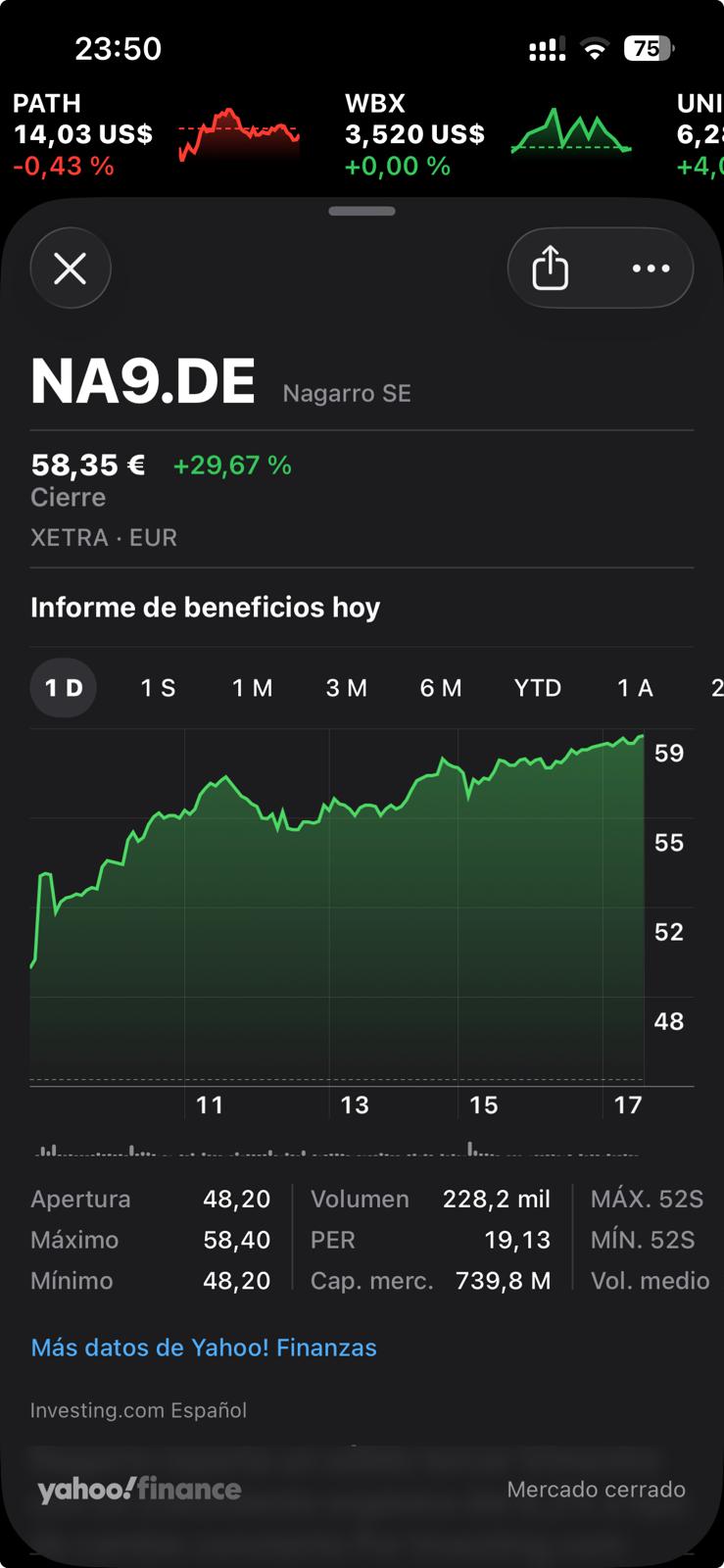View the 6 M price chart
The height and width of the screenshot is (1568, 724).
pos(441,688)
